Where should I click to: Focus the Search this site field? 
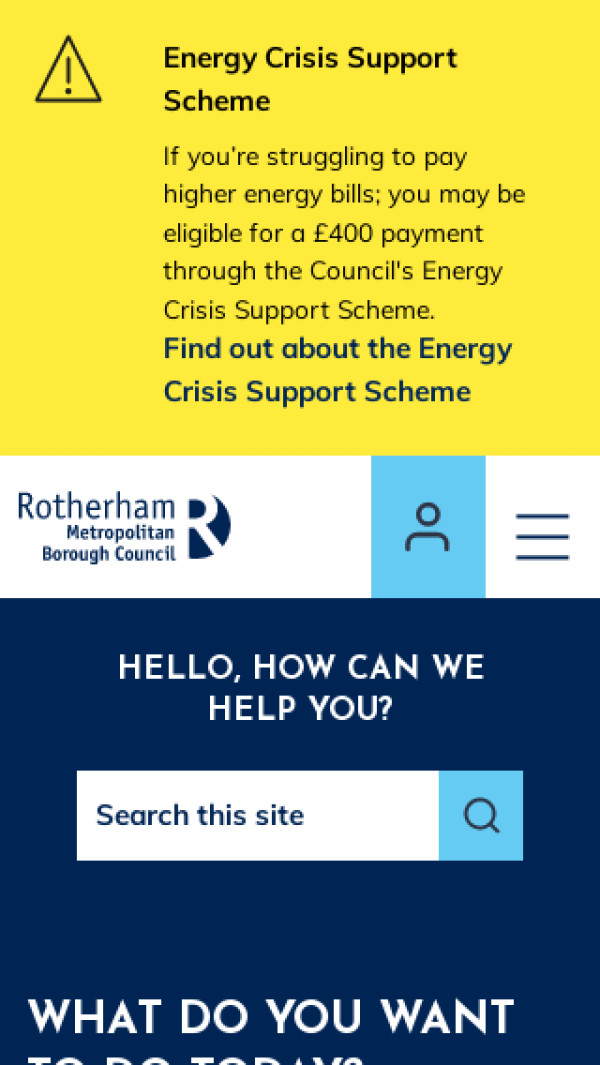pyautogui.click(x=258, y=815)
